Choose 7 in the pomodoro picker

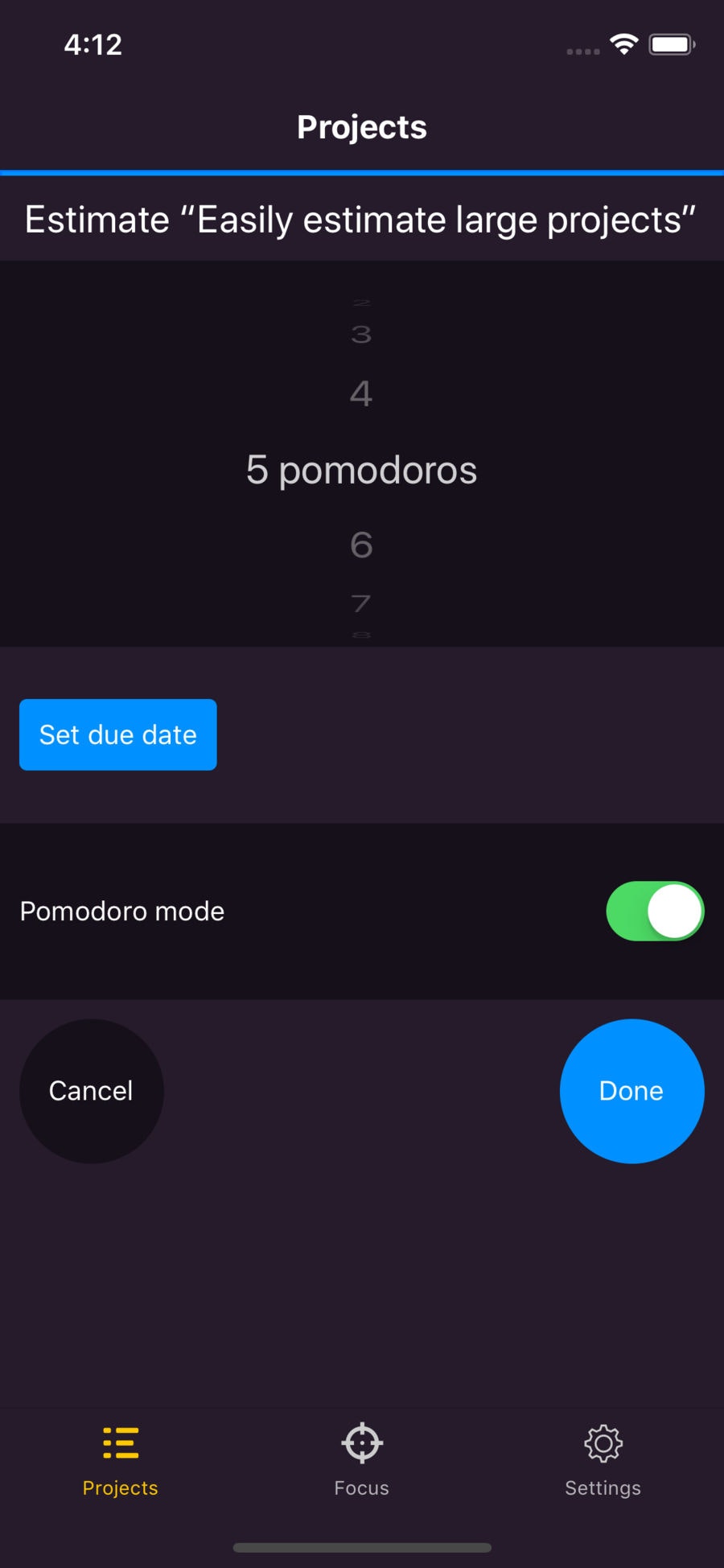click(x=361, y=603)
